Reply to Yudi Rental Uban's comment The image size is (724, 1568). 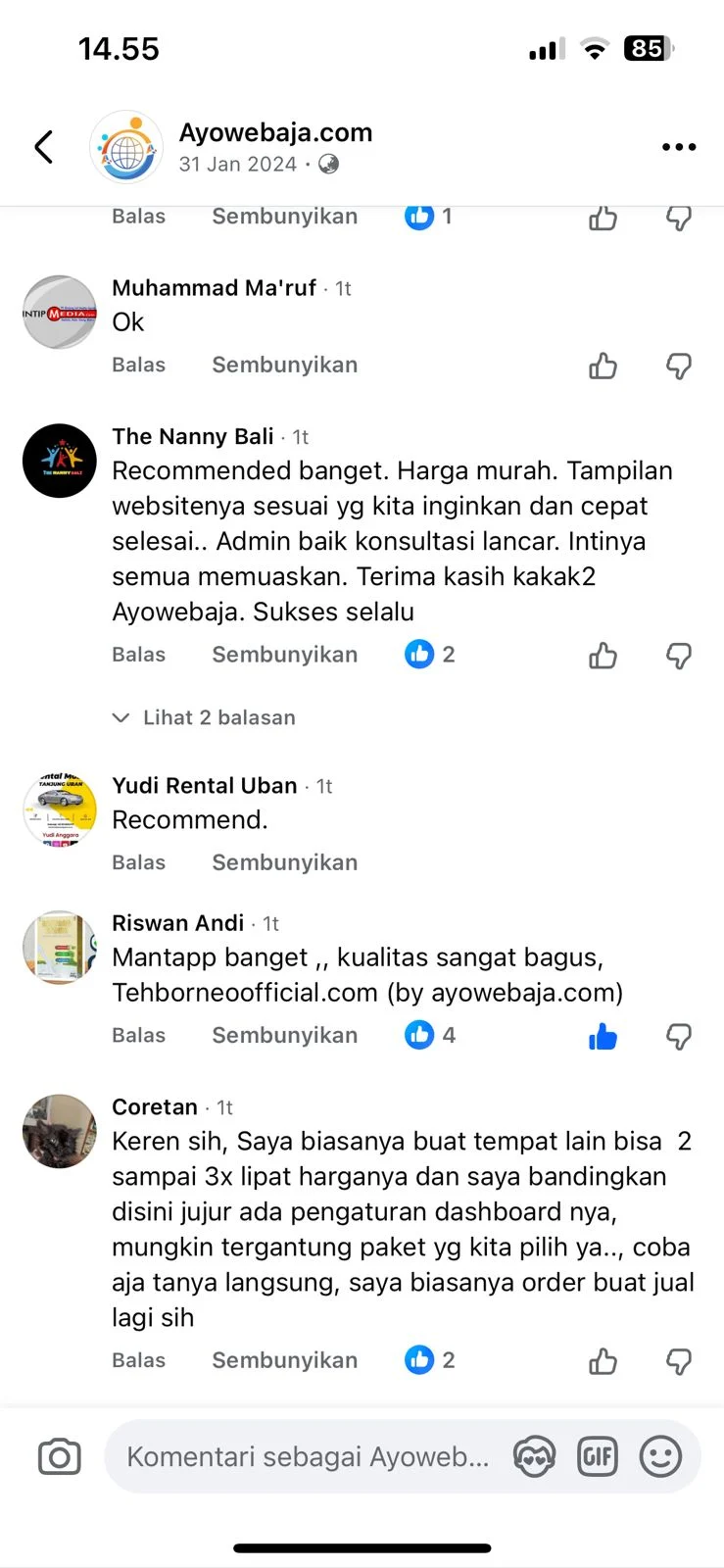(138, 862)
